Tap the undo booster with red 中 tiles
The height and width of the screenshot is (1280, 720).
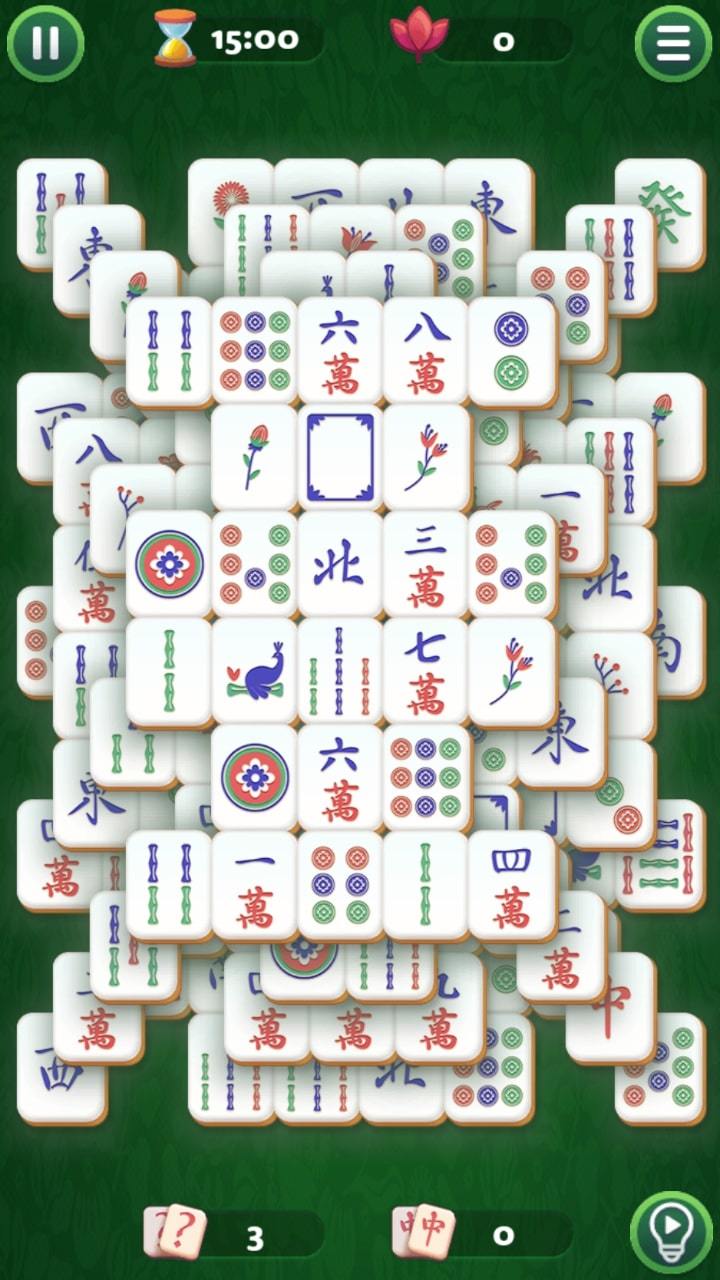pyautogui.click(x=426, y=1233)
